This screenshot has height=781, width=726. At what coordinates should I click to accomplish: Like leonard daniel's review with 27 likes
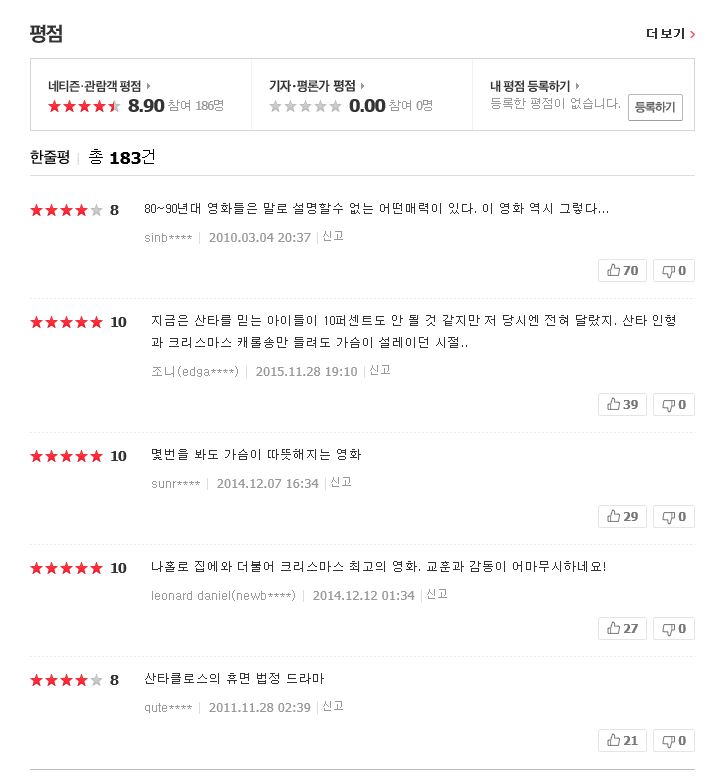pos(622,628)
